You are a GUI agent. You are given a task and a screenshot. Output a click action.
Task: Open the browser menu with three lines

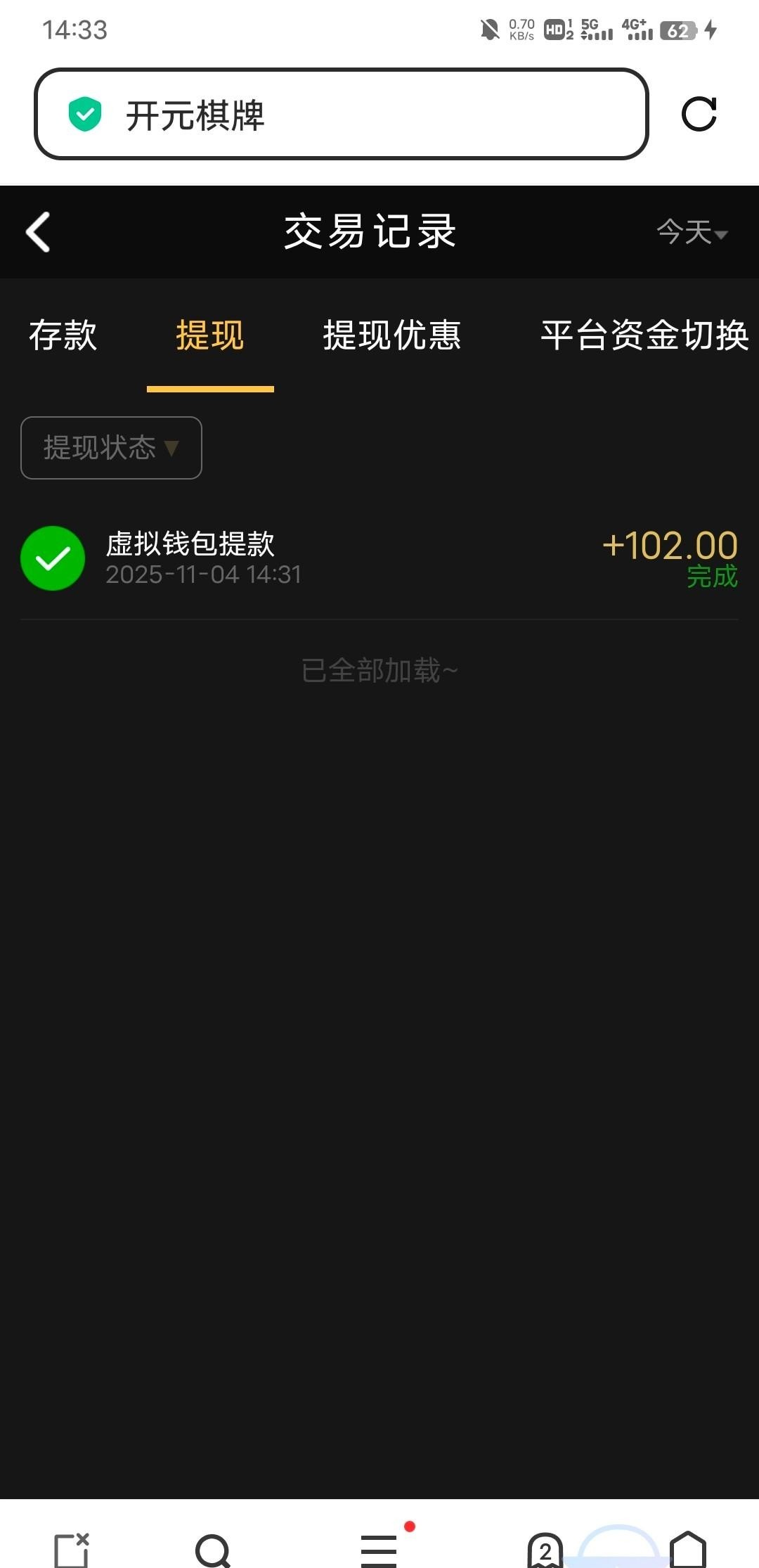coord(379,1548)
